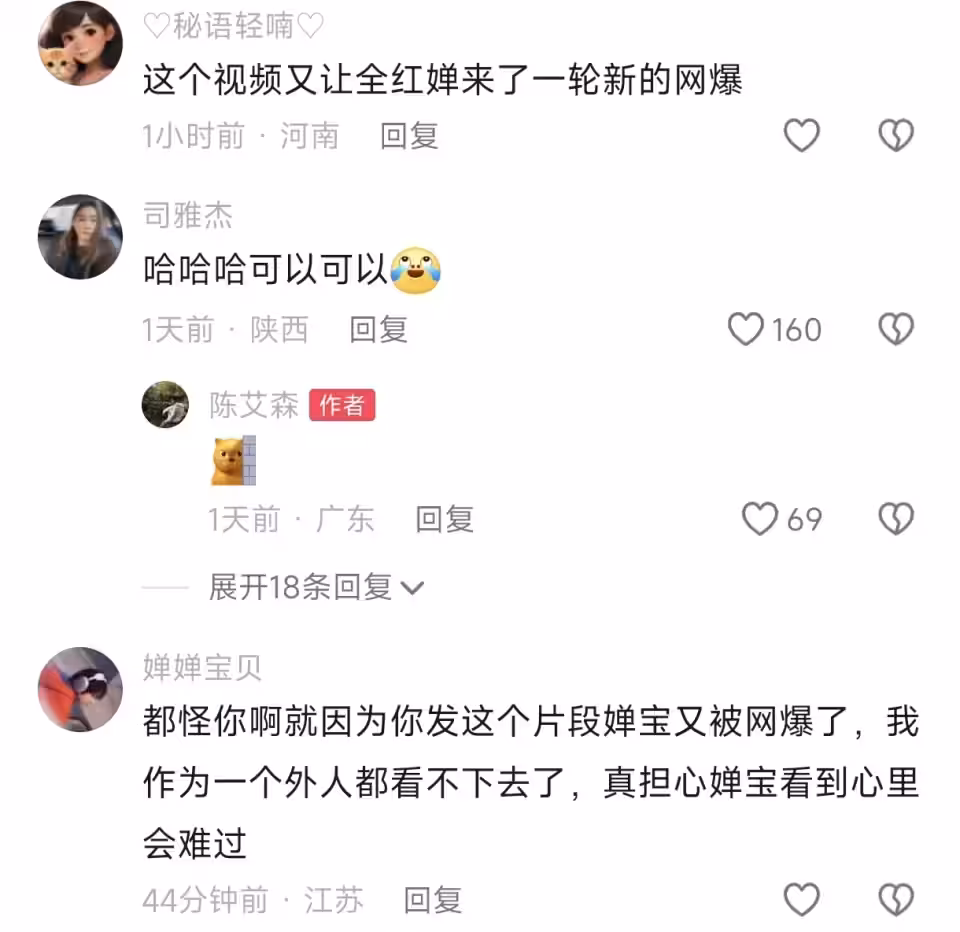
Task: Dislike the comment by ♡秘语轻喃♡
Action: (x=895, y=135)
